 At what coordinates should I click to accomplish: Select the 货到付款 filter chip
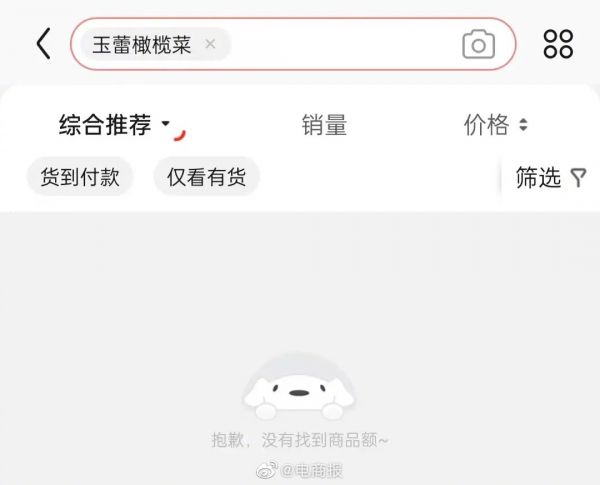[80, 177]
